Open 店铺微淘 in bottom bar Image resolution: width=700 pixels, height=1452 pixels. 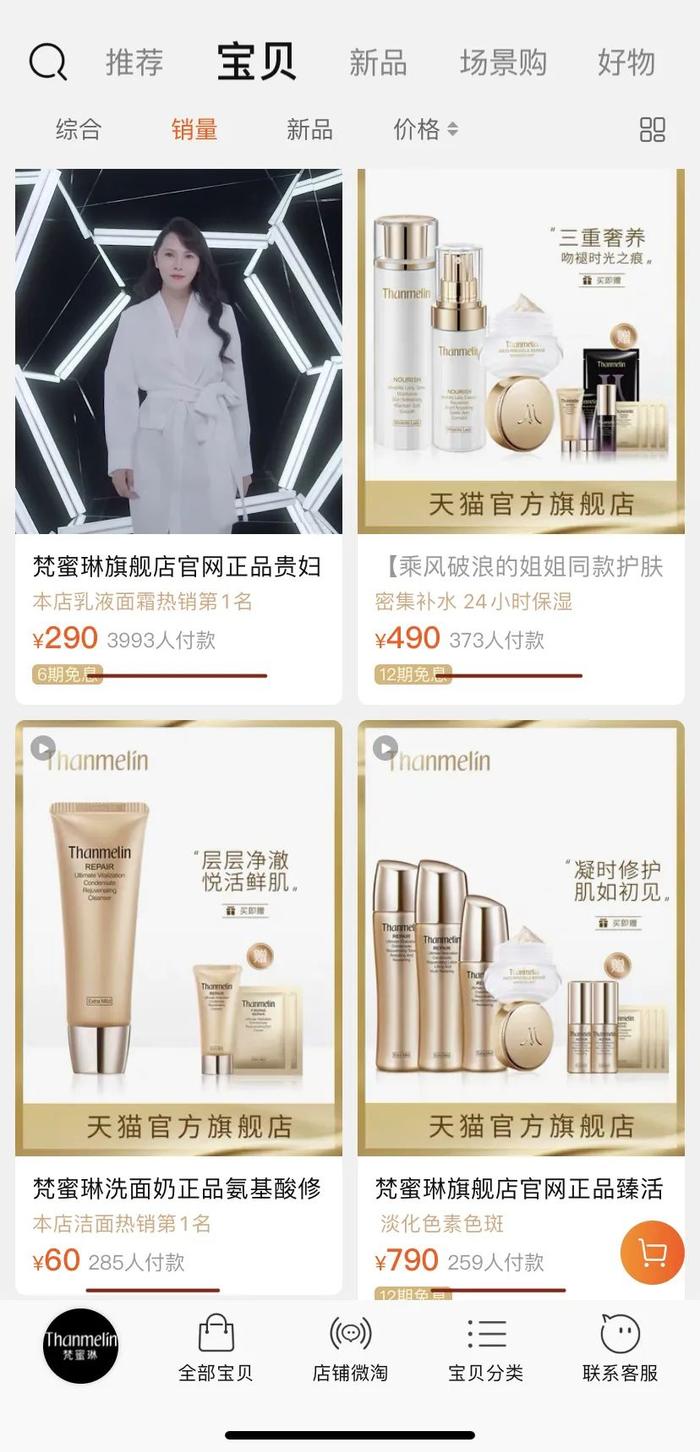350,1348
